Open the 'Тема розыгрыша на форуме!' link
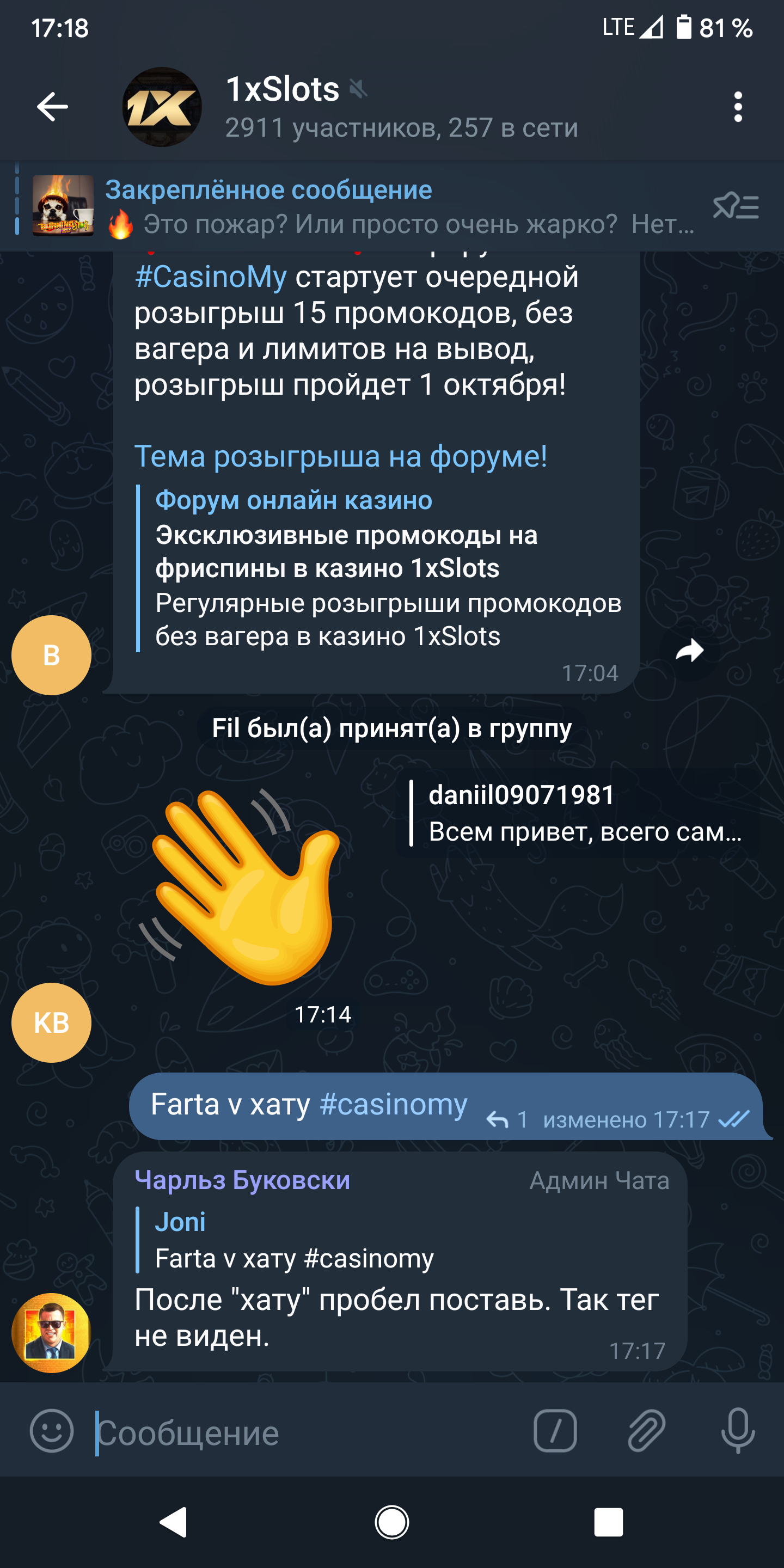Image resolution: width=784 pixels, height=1568 pixels. [340, 456]
